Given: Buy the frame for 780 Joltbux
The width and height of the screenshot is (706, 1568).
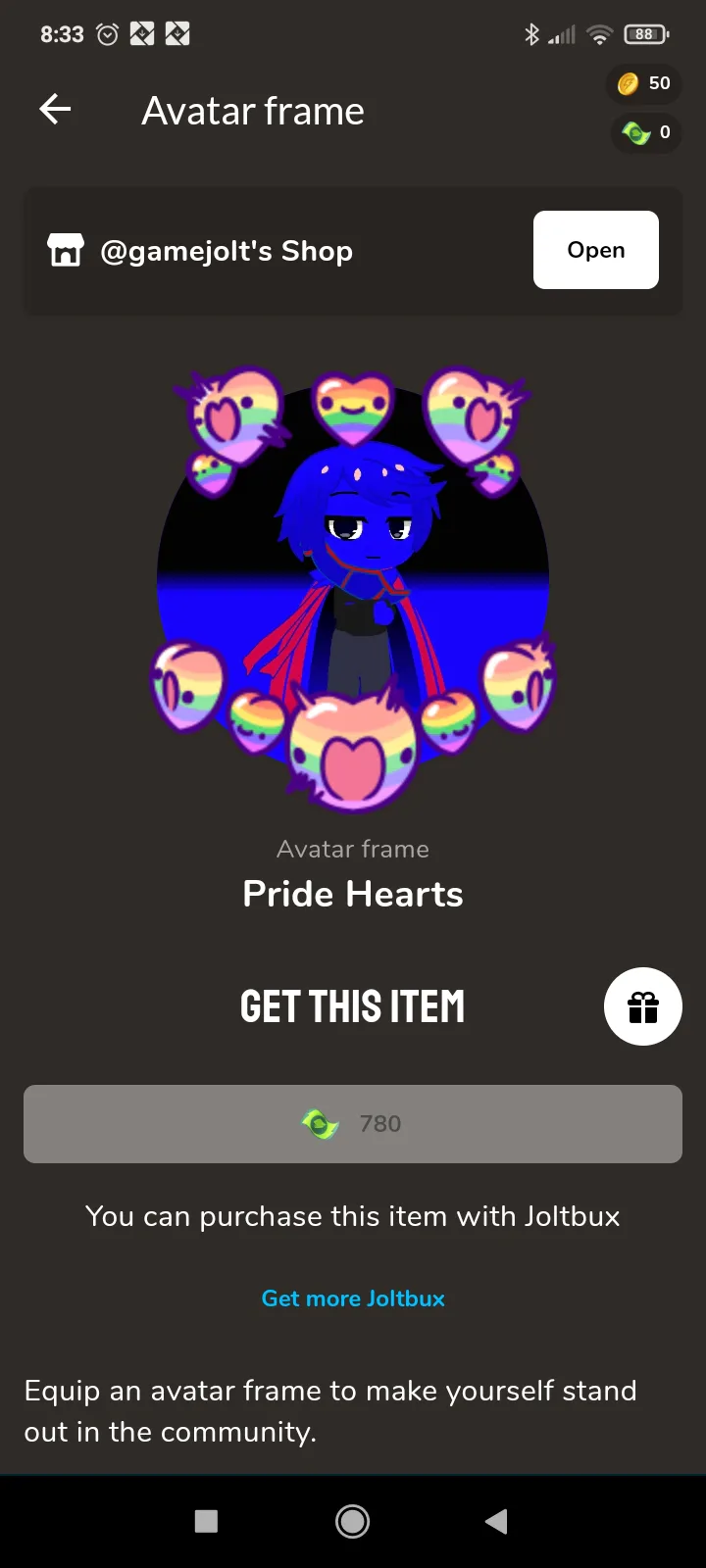Looking at the screenshot, I should 353,1123.
